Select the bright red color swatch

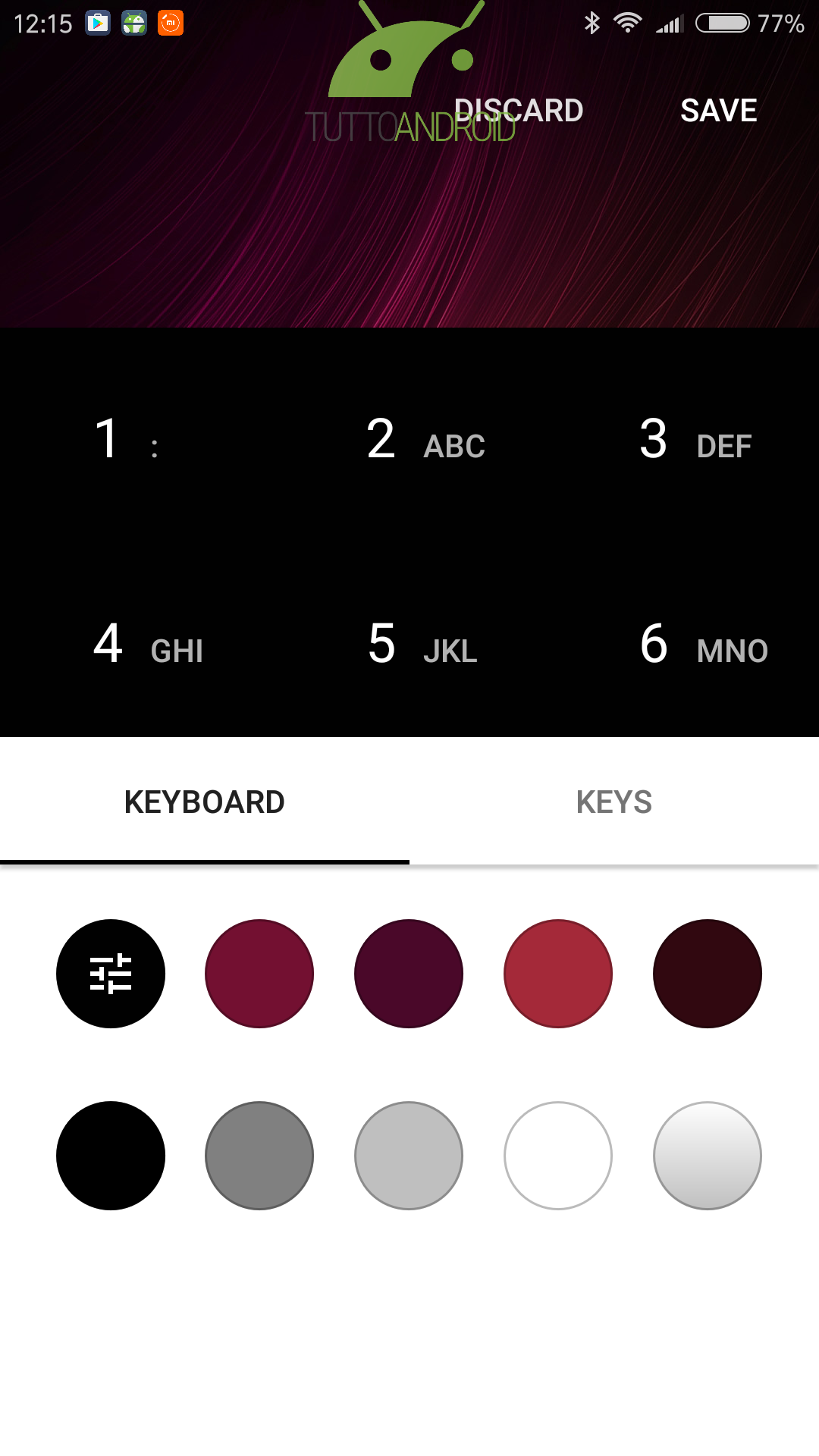(x=558, y=974)
